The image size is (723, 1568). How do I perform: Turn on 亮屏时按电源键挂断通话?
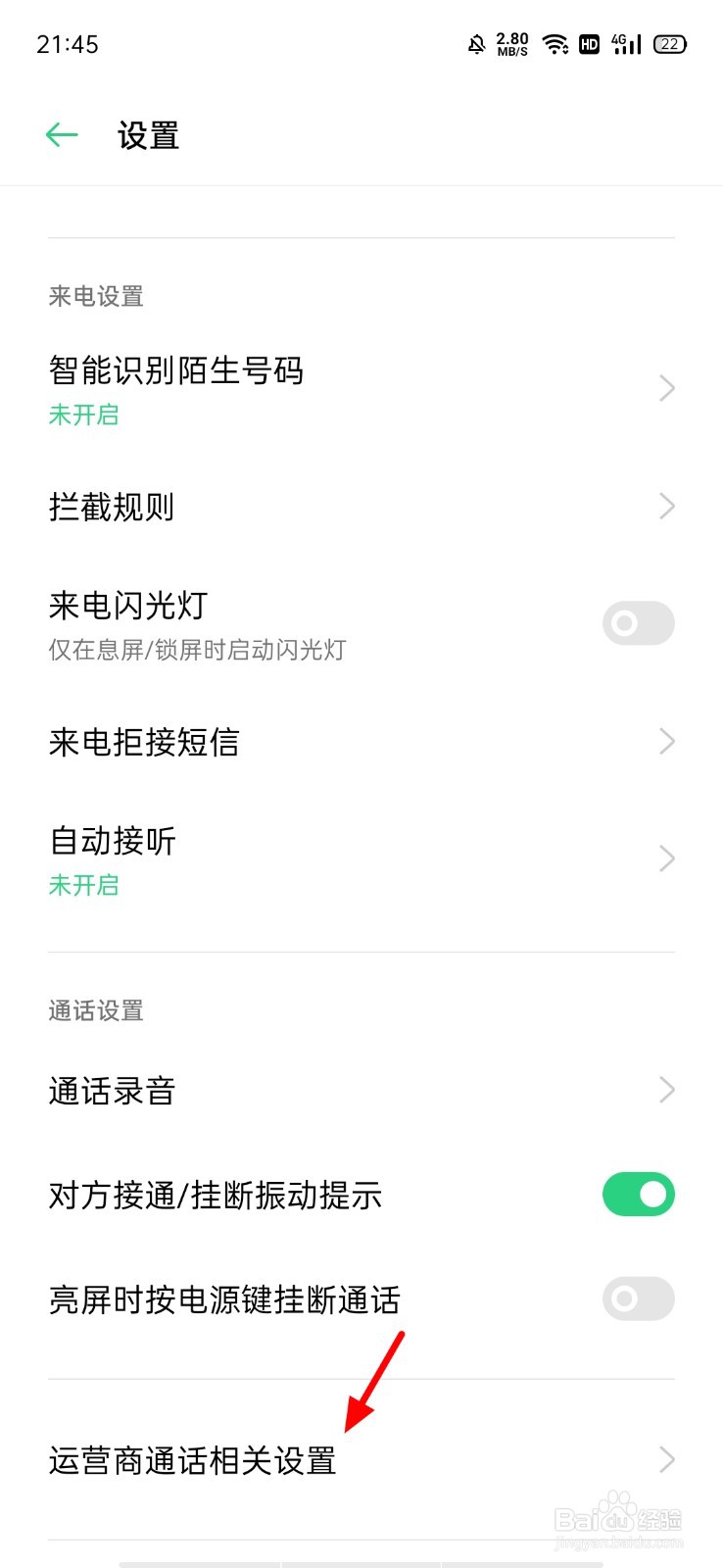coord(638,1299)
